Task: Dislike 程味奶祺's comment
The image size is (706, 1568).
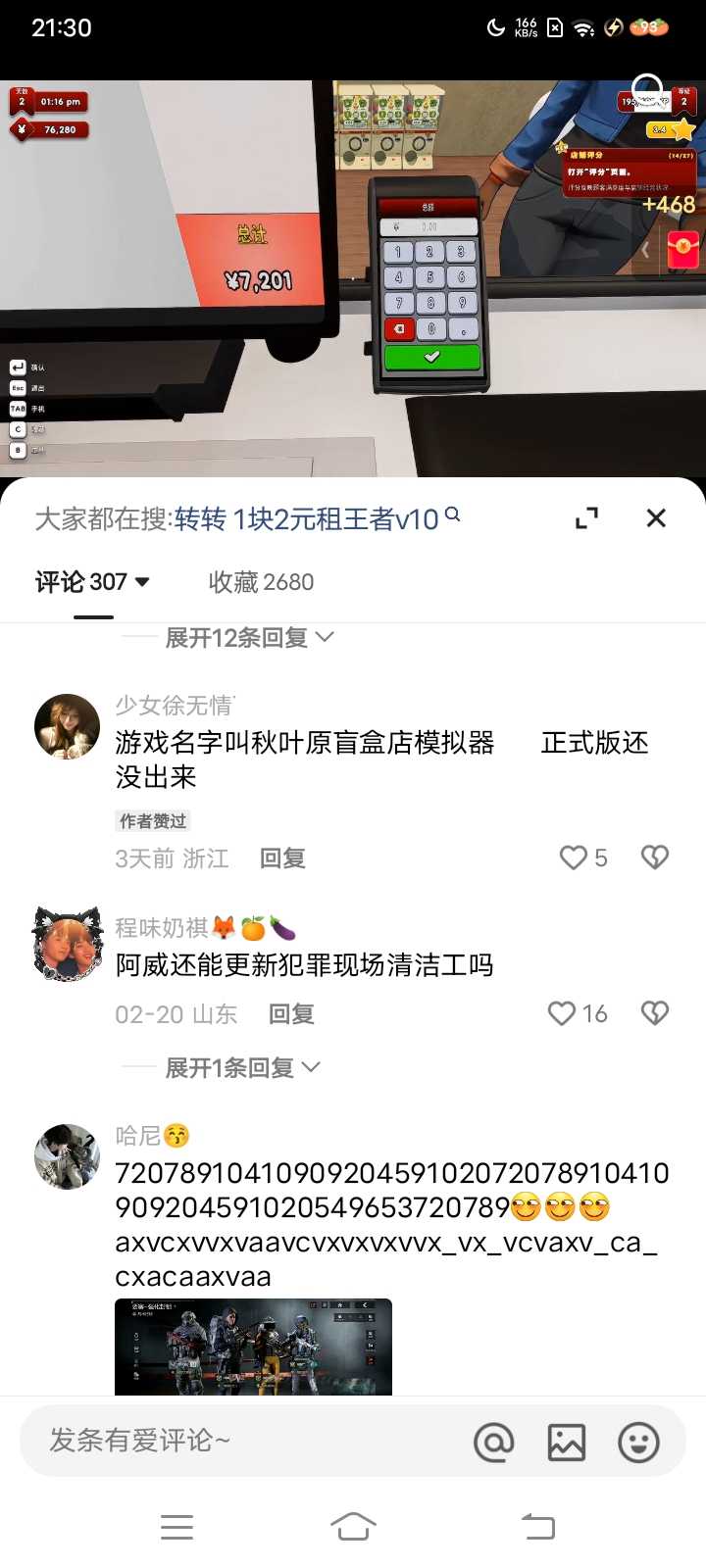Action: [654, 1013]
